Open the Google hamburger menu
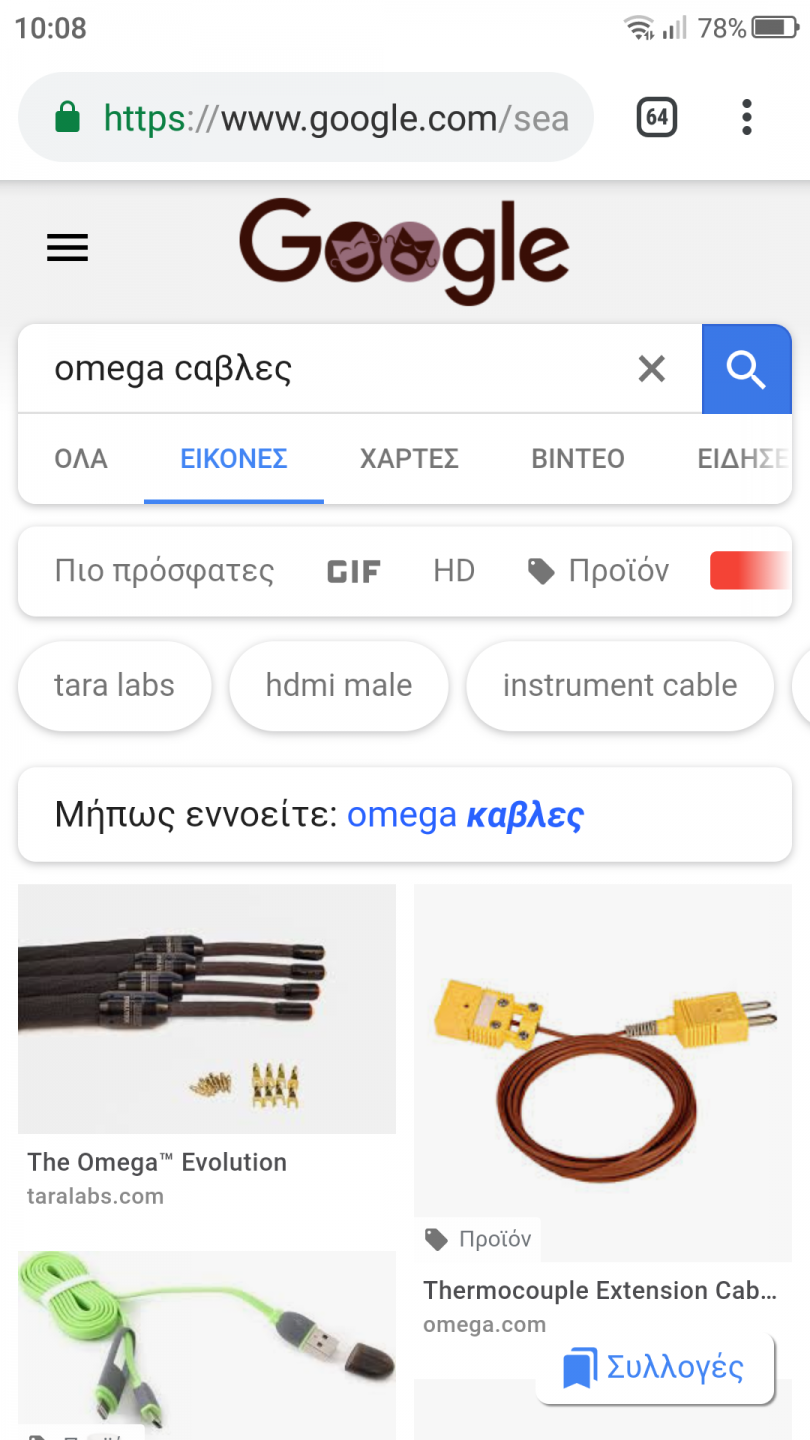Image resolution: width=810 pixels, height=1440 pixels. (68, 248)
